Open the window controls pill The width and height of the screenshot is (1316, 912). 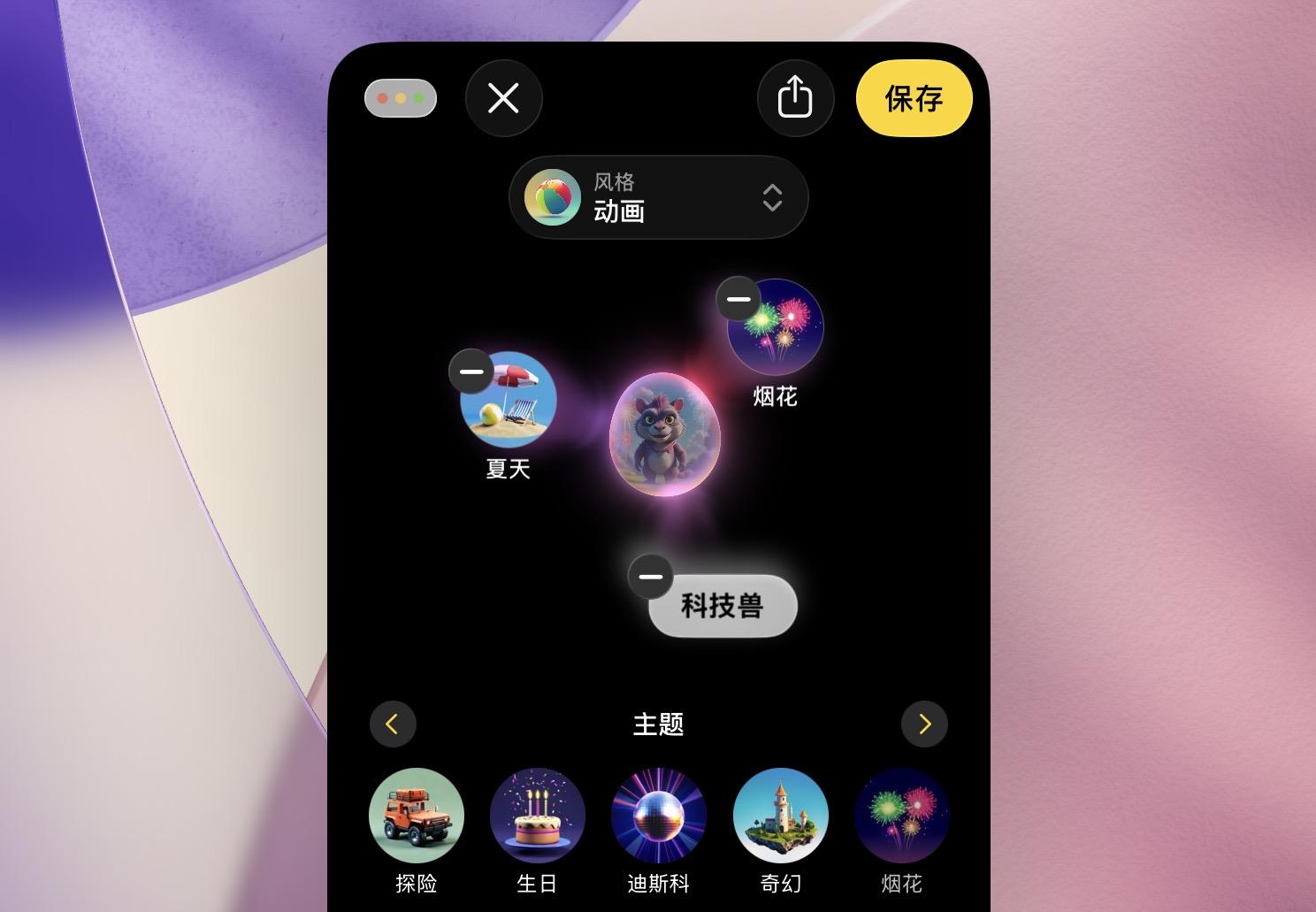[x=401, y=98]
